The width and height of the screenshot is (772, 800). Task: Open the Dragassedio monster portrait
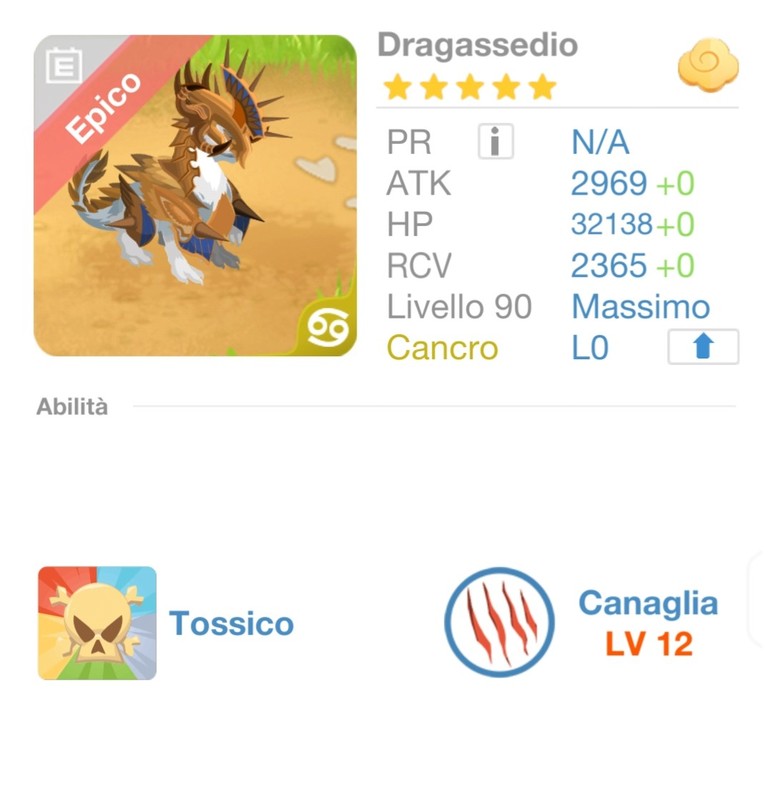point(195,195)
